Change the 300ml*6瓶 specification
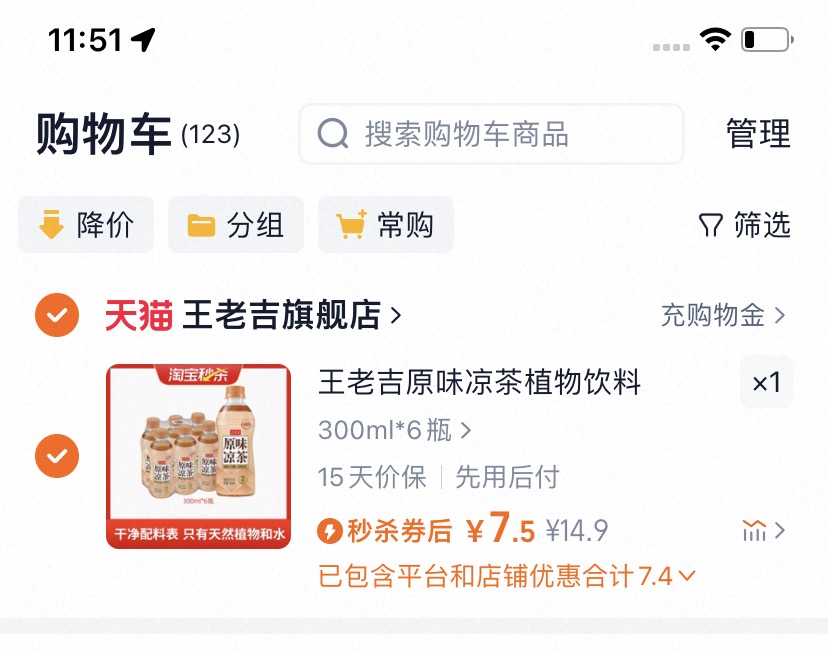The height and width of the screenshot is (650, 828). pyautogui.click(x=394, y=431)
